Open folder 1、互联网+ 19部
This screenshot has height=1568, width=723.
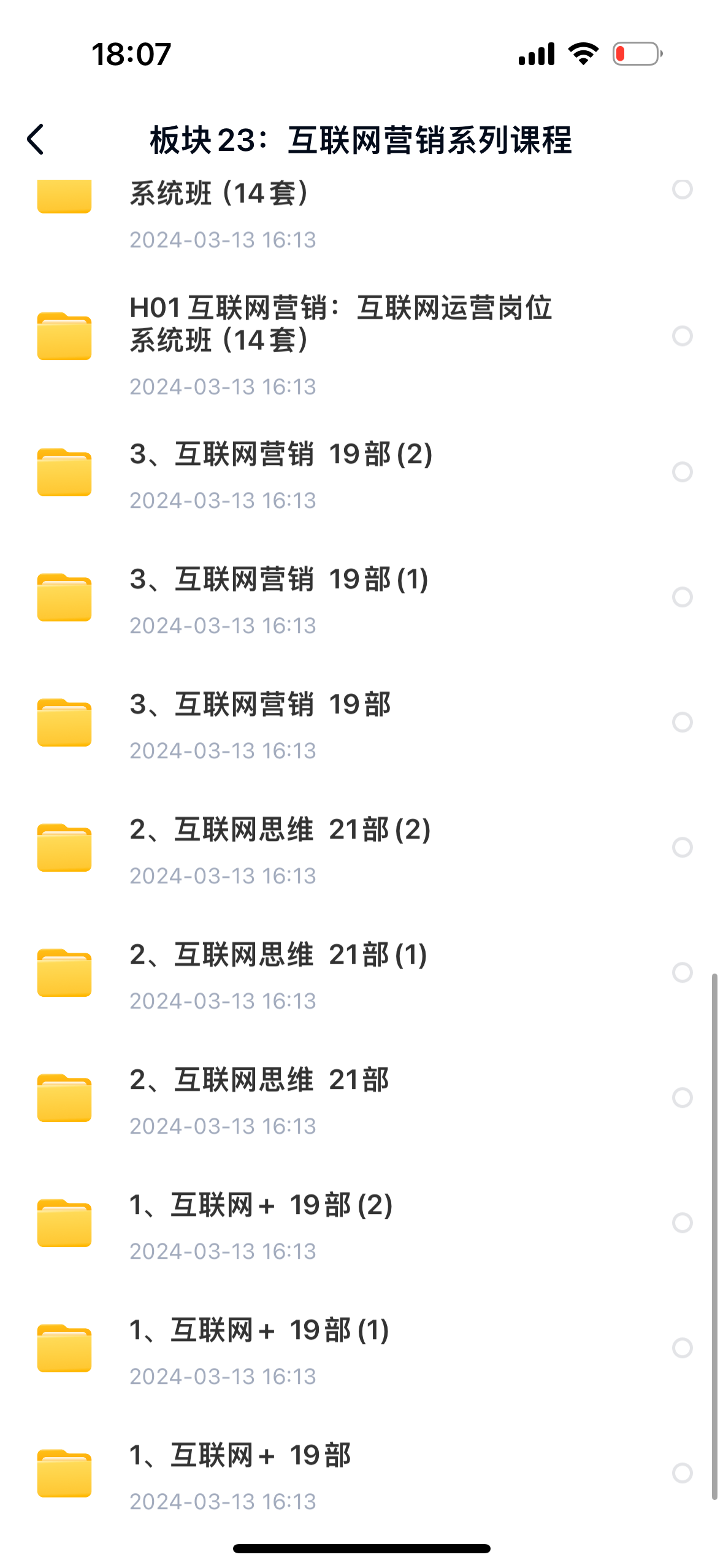[240, 1456]
